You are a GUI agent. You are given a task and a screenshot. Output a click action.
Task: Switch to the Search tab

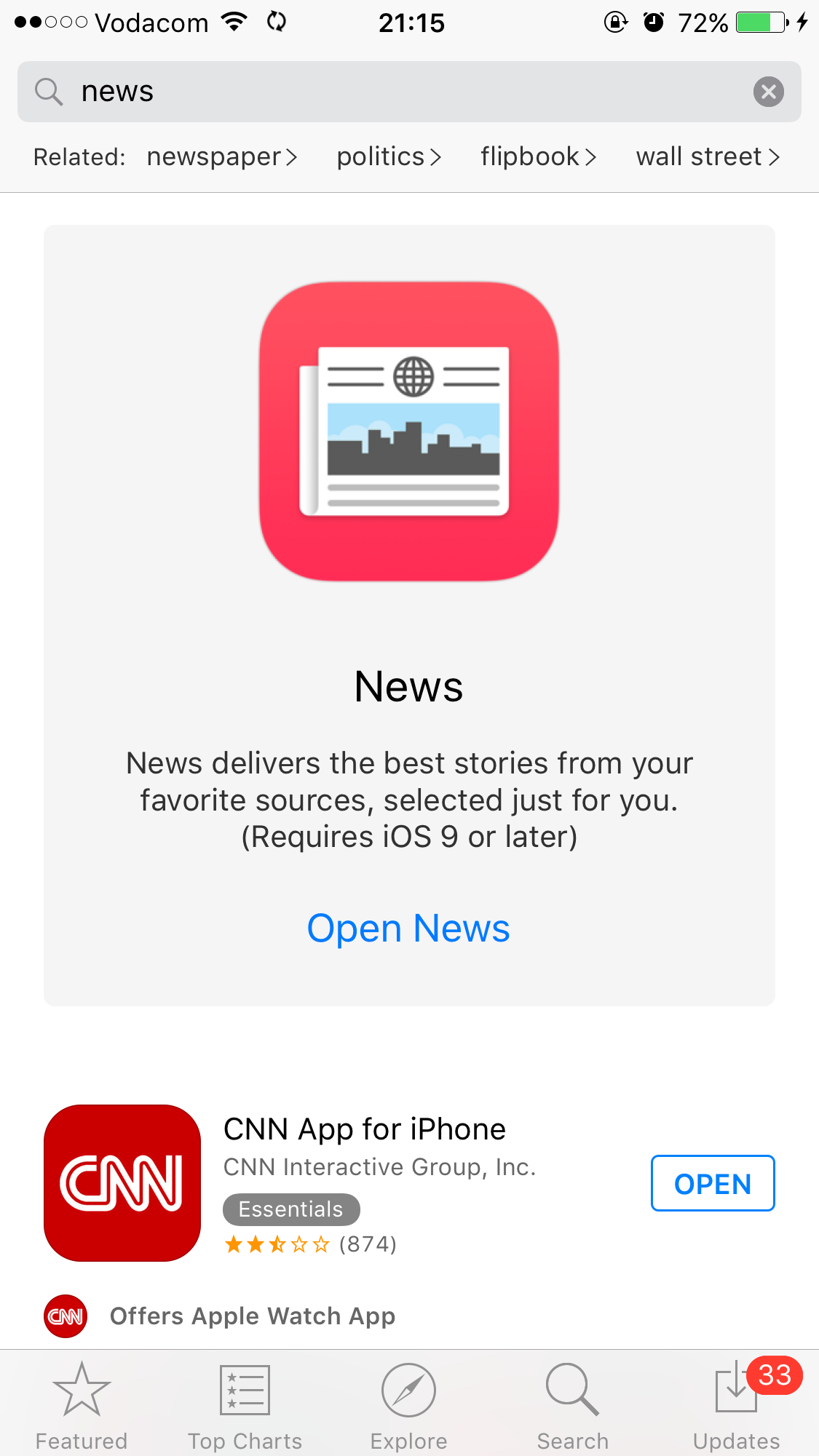coord(572,1406)
